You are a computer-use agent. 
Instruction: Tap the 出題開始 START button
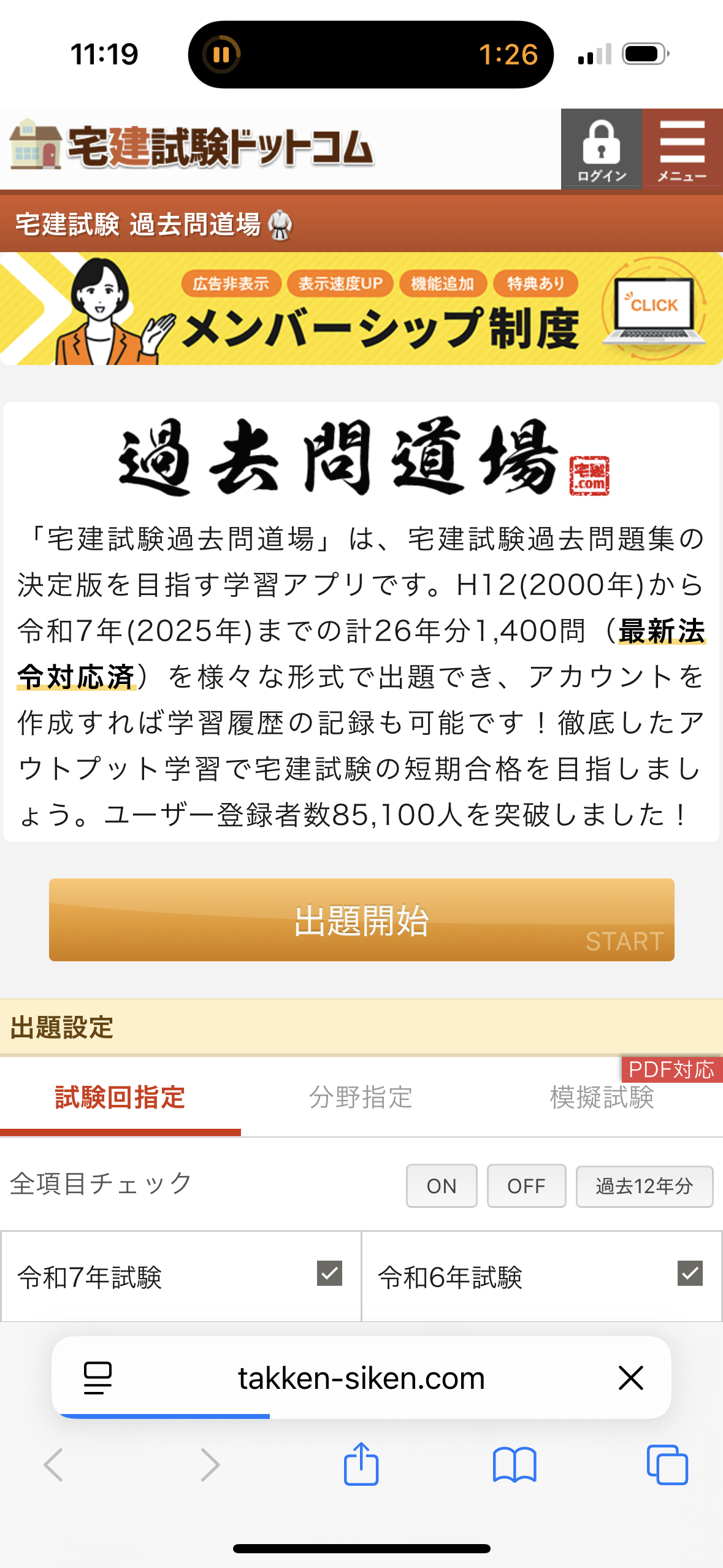[361, 920]
